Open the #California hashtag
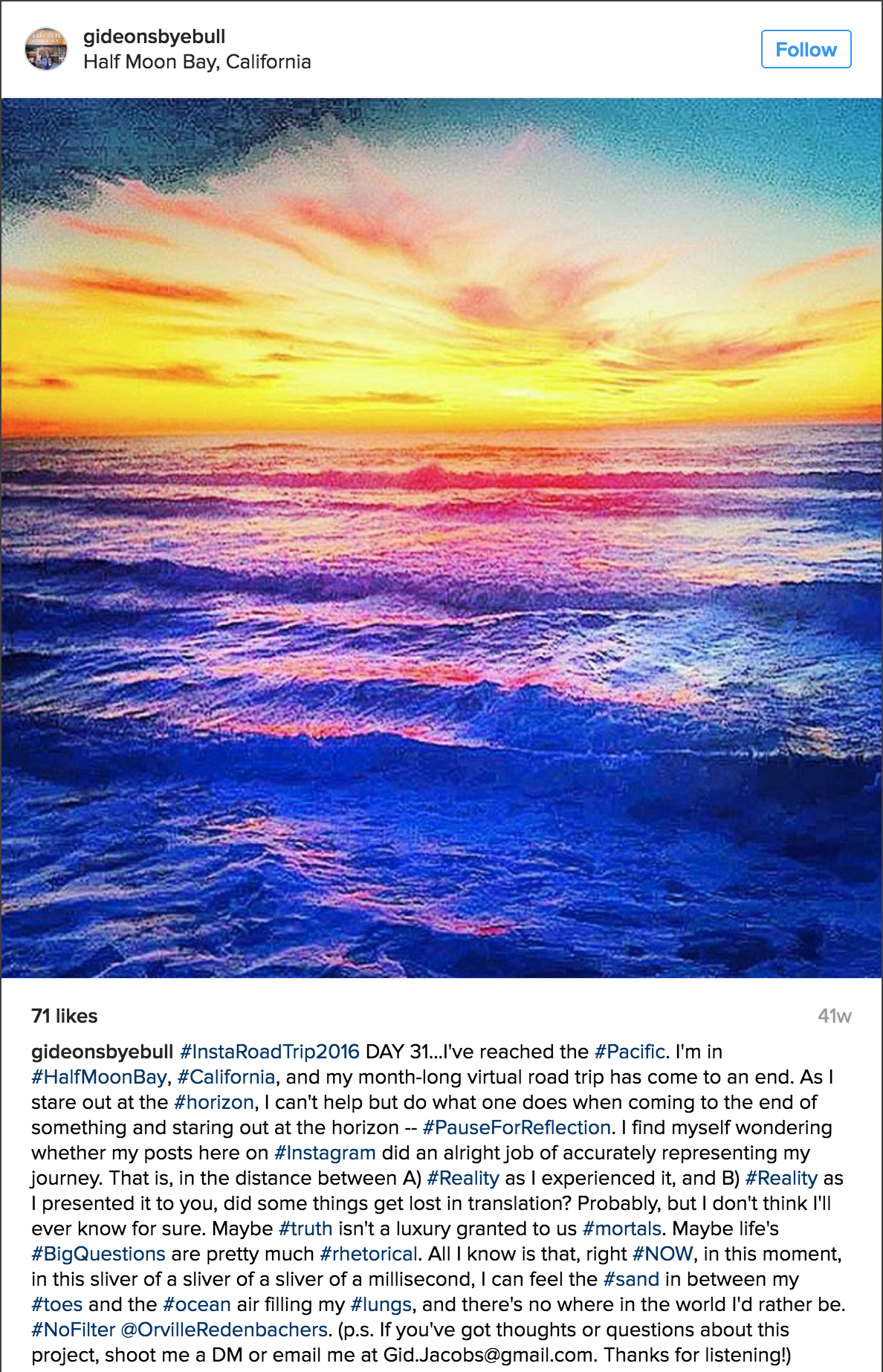Image resolution: width=883 pixels, height=1372 pixels. tap(226, 1077)
